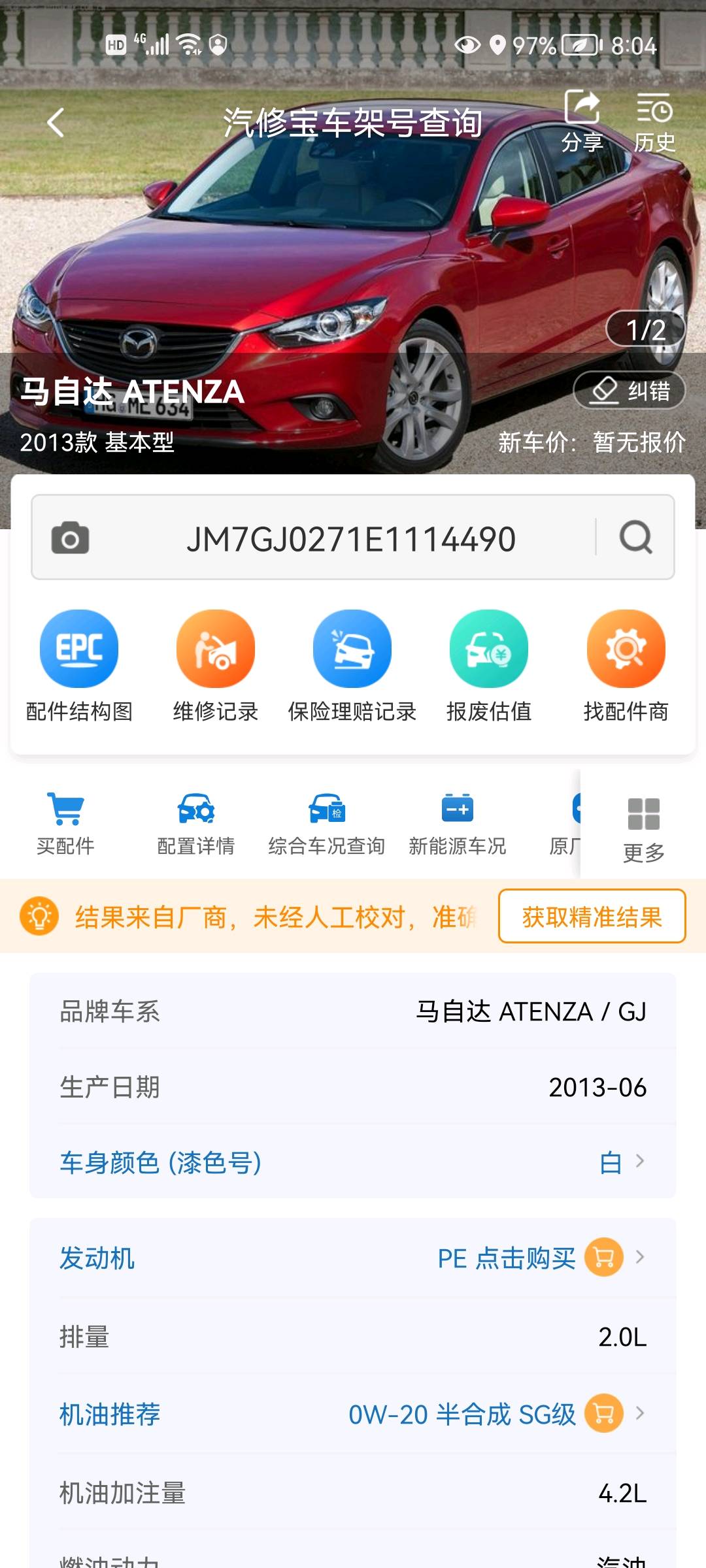
Task: Open 车身颜色 paint code details
Action: (x=353, y=1162)
